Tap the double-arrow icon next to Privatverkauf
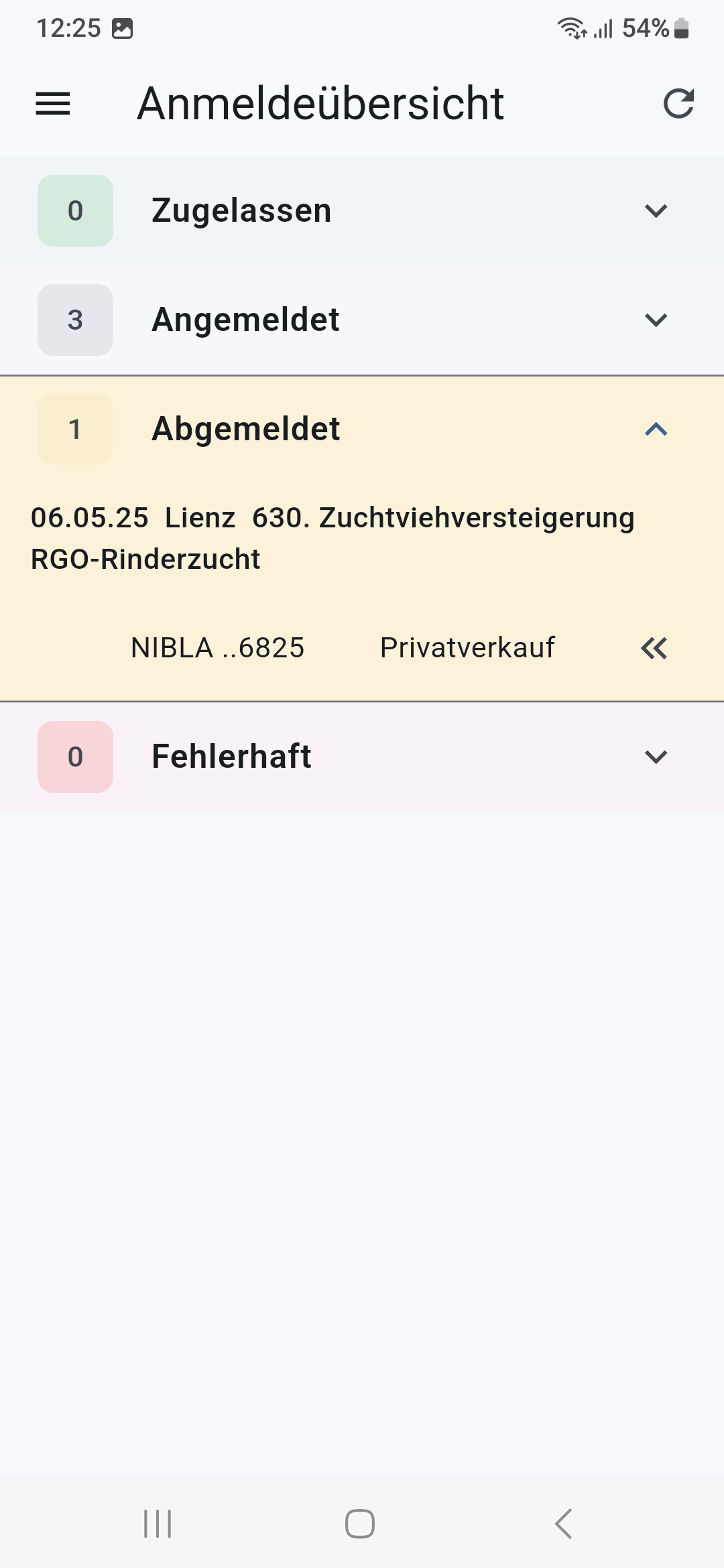 (654, 648)
